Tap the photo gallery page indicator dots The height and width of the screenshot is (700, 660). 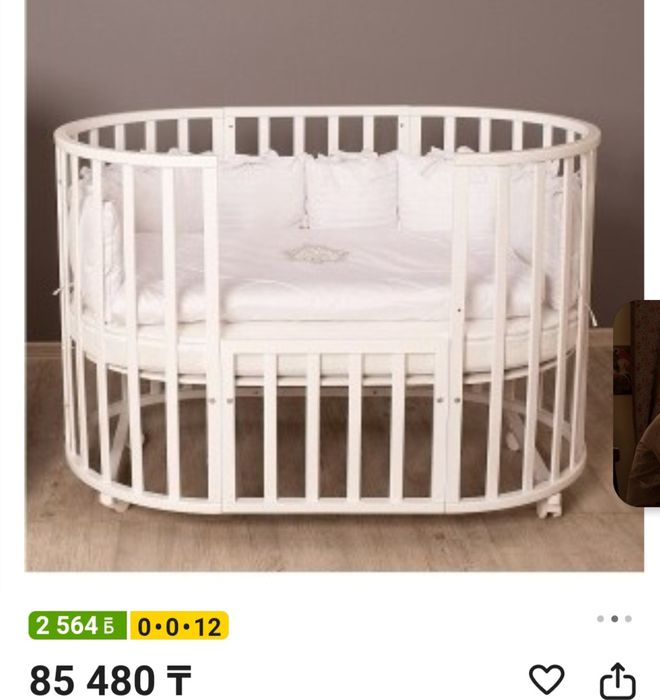tap(614, 619)
